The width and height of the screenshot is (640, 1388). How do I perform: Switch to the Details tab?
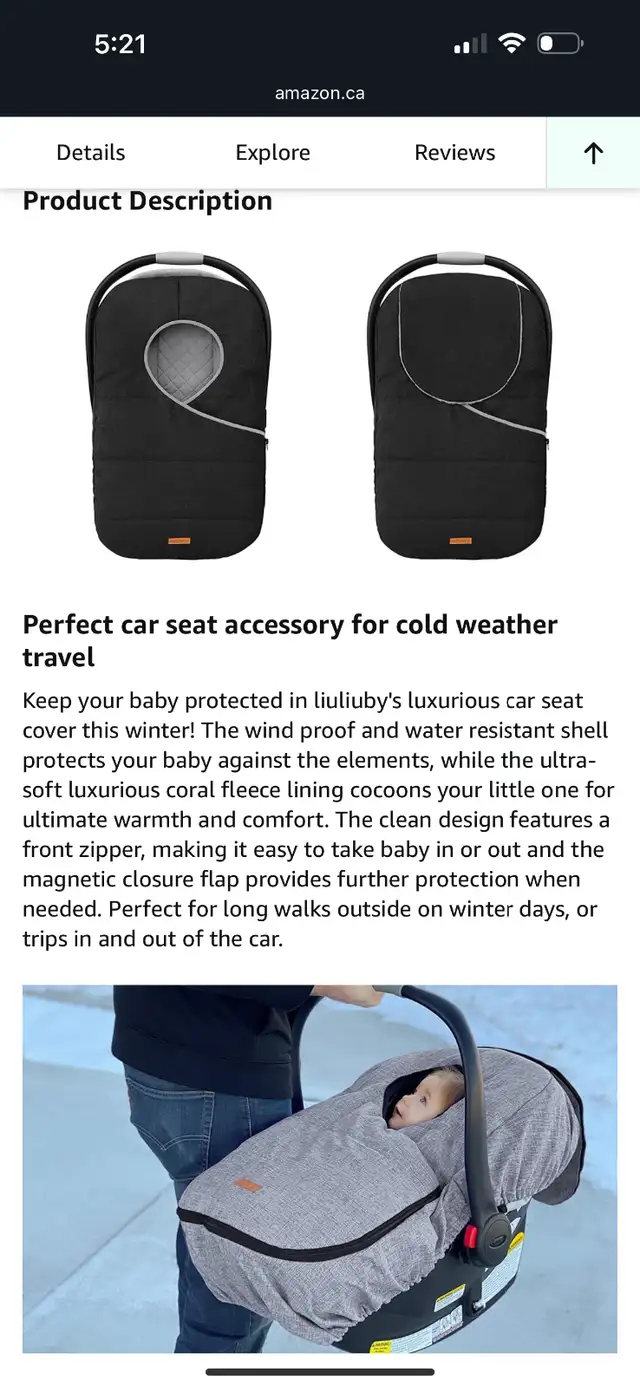coord(91,153)
